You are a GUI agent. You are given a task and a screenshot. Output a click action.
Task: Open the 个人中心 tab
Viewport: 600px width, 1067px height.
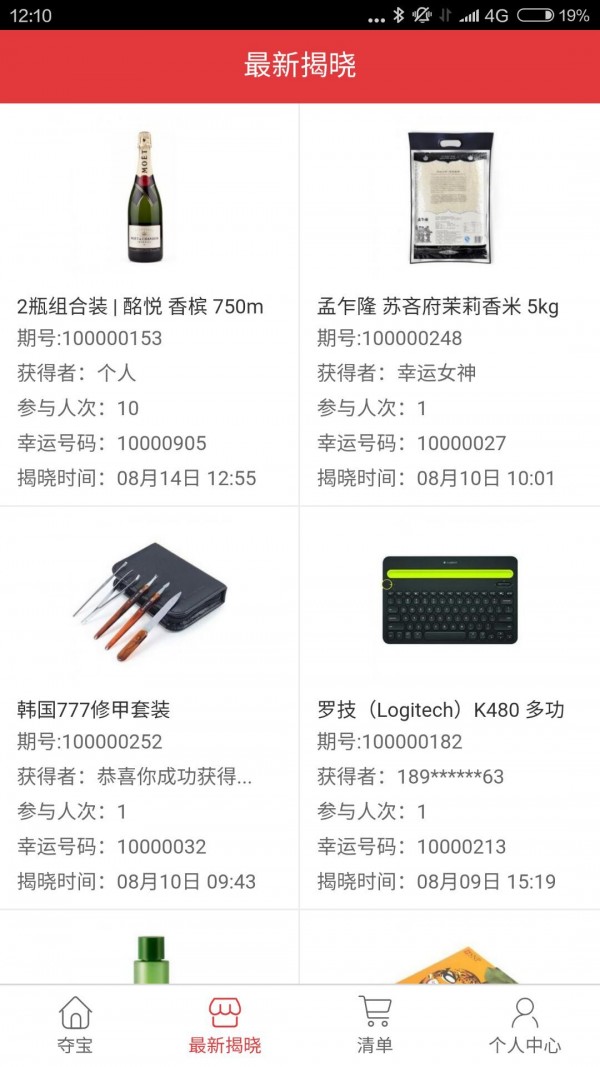click(x=524, y=1026)
